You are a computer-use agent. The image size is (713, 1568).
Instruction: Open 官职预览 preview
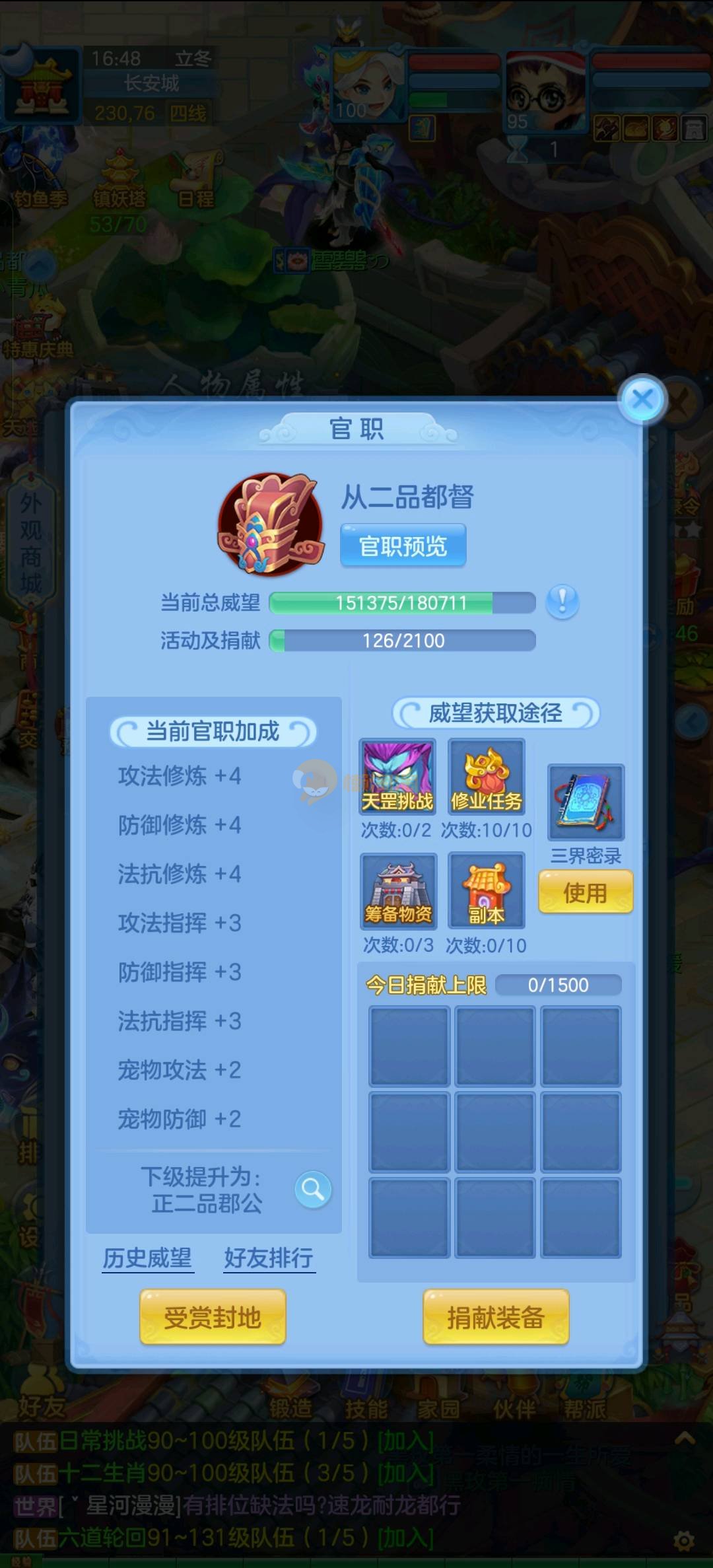click(403, 546)
